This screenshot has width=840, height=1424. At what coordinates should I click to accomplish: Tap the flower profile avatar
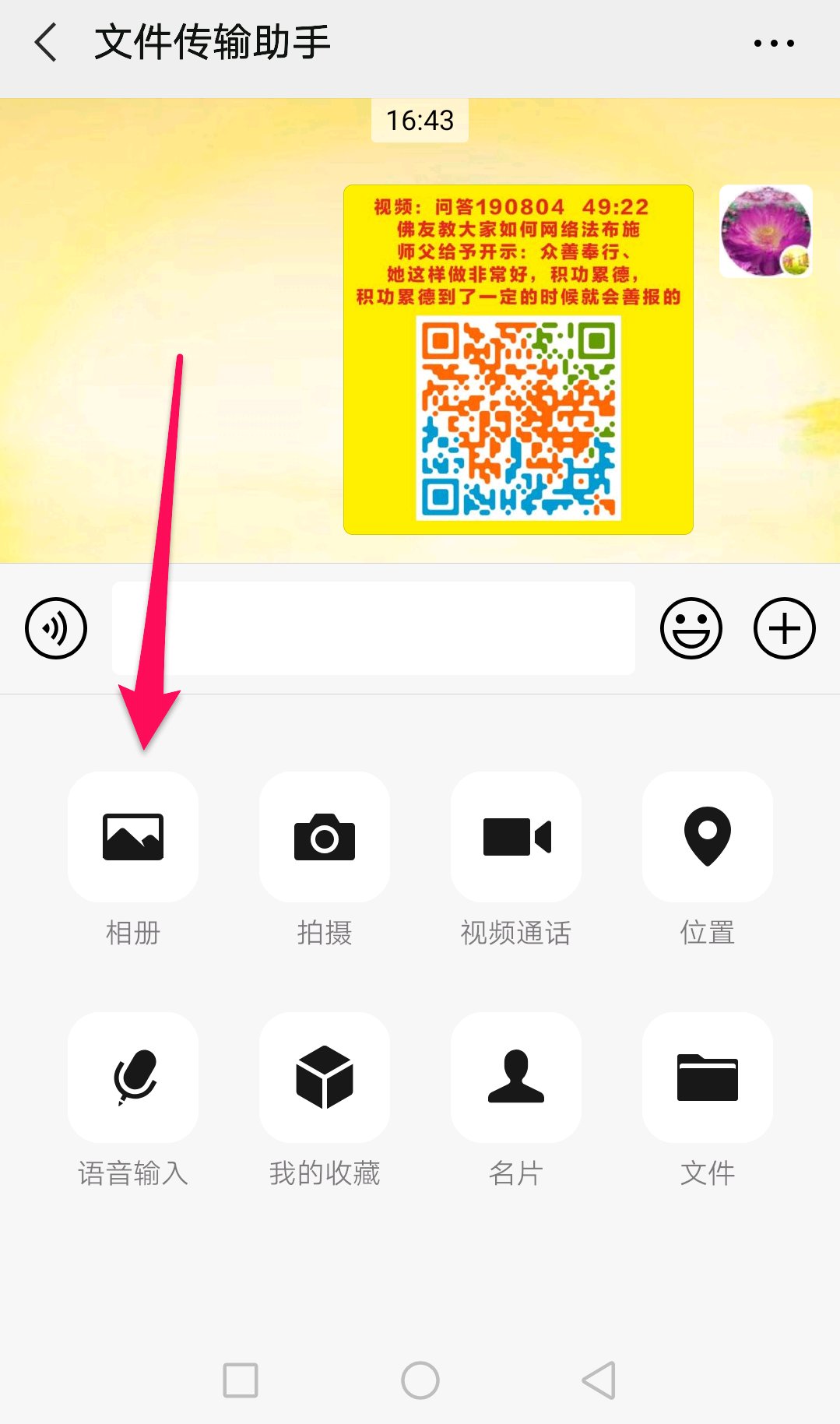click(765, 231)
